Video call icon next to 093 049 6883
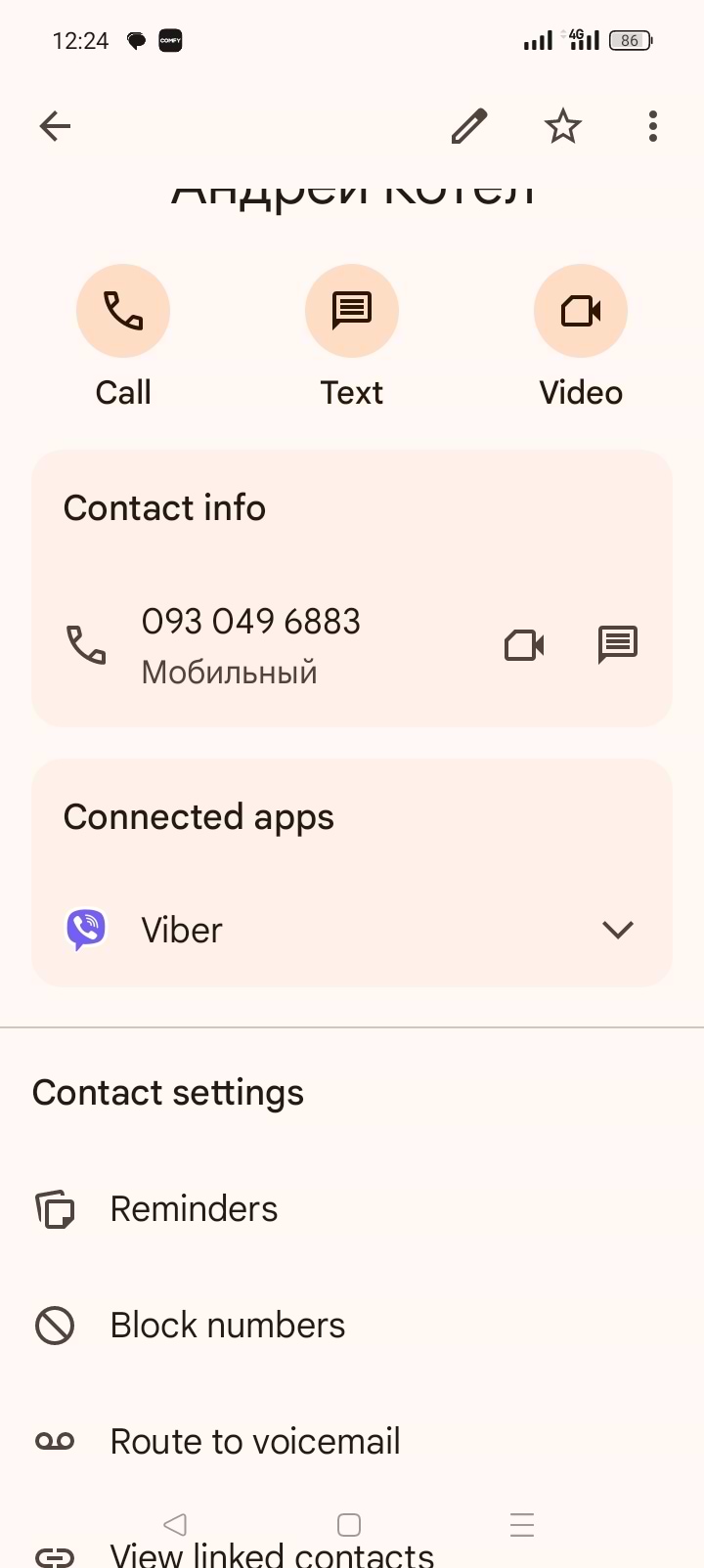The width and height of the screenshot is (704, 1568). pyautogui.click(x=524, y=645)
